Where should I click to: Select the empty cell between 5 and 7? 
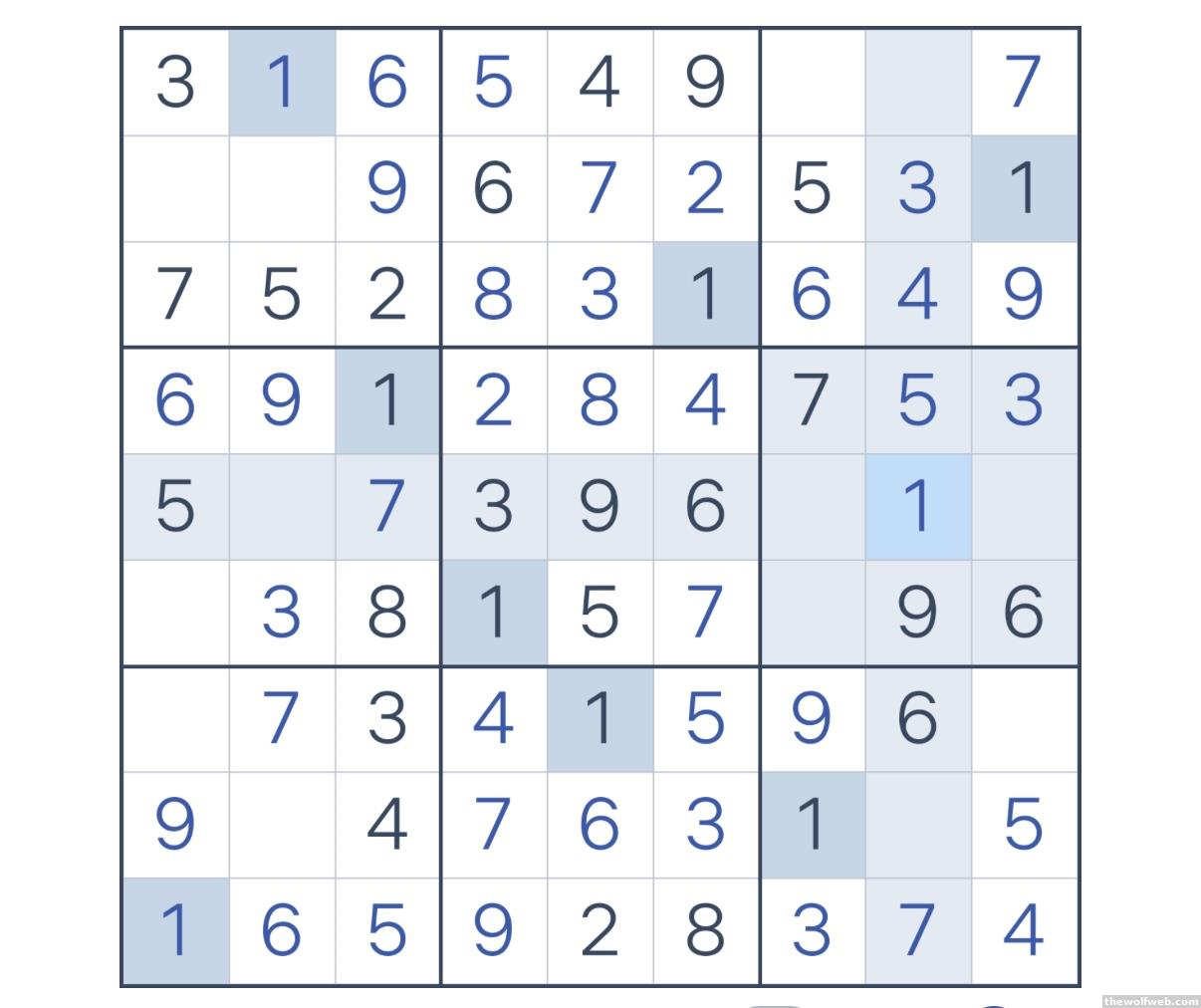281,506
